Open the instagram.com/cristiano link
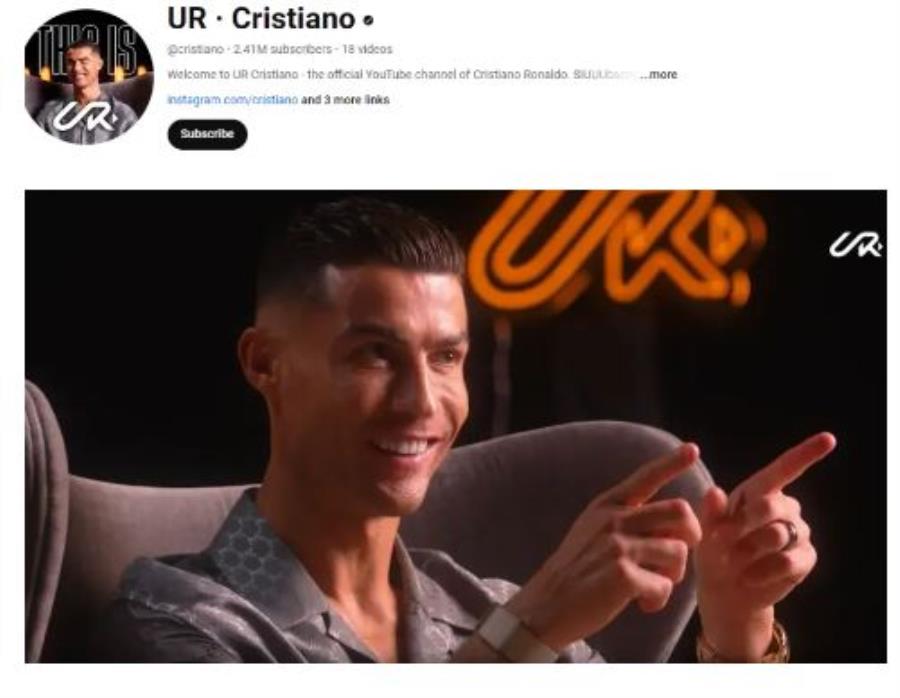900x698 pixels. 232,100
